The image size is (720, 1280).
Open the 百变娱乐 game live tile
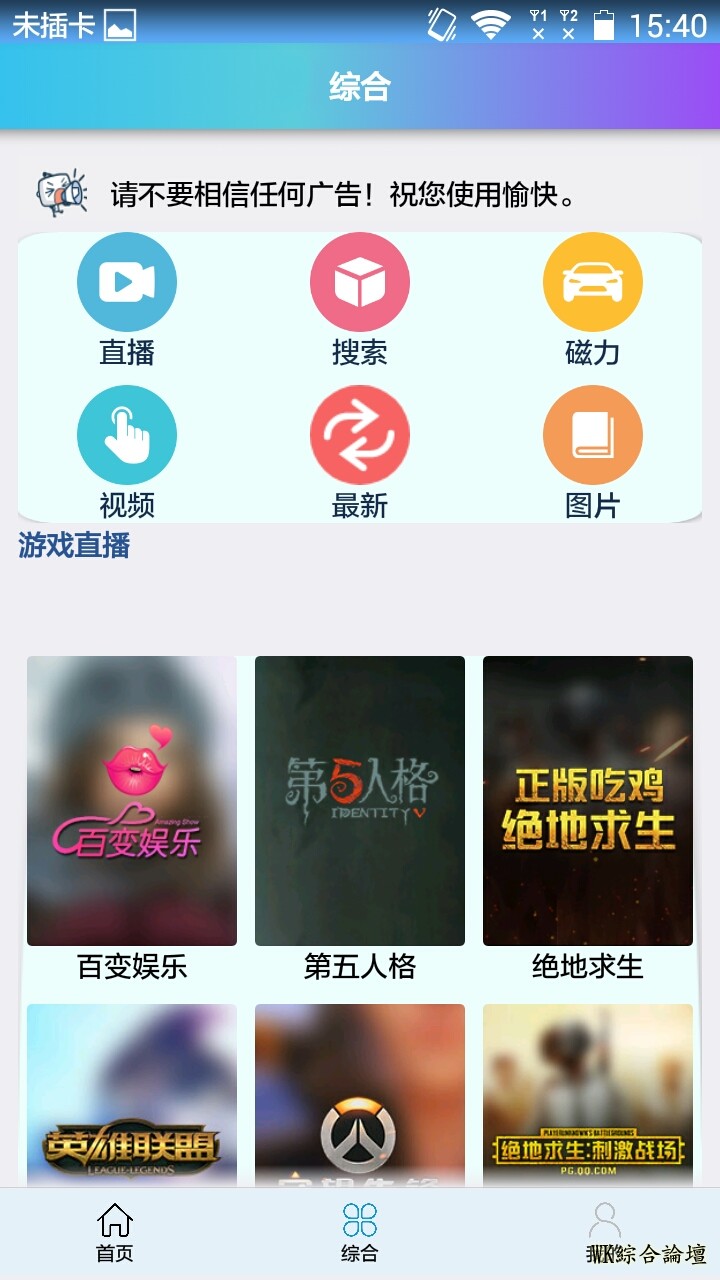click(x=132, y=801)
